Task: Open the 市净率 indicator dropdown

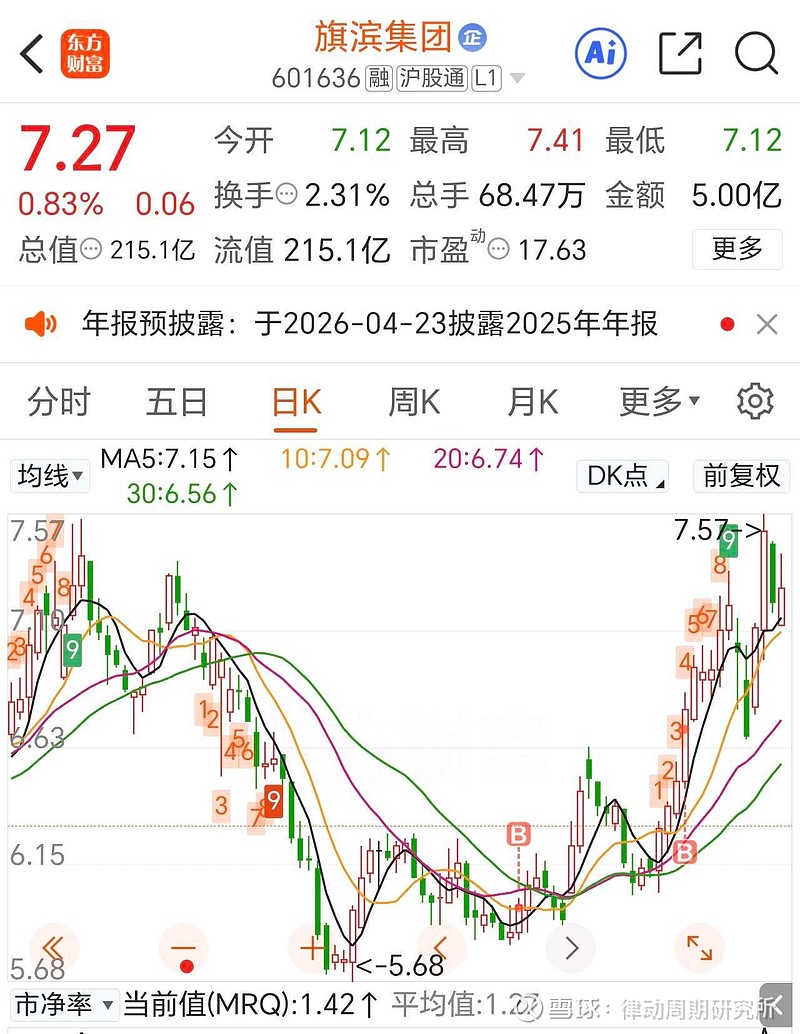Action: pos(64,1004)
